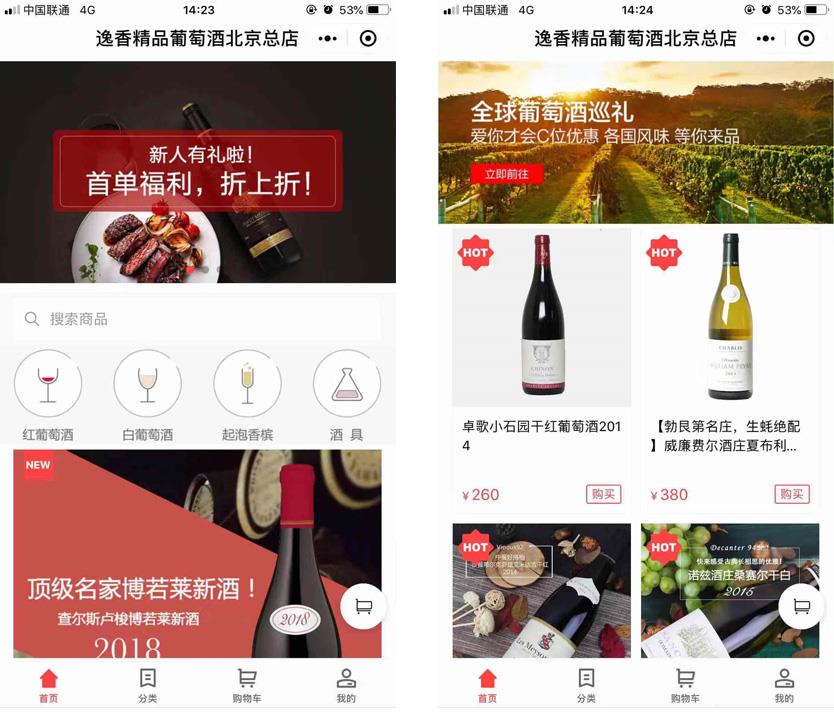Tap 购买 for the ¥260 wine

(603, 494)
